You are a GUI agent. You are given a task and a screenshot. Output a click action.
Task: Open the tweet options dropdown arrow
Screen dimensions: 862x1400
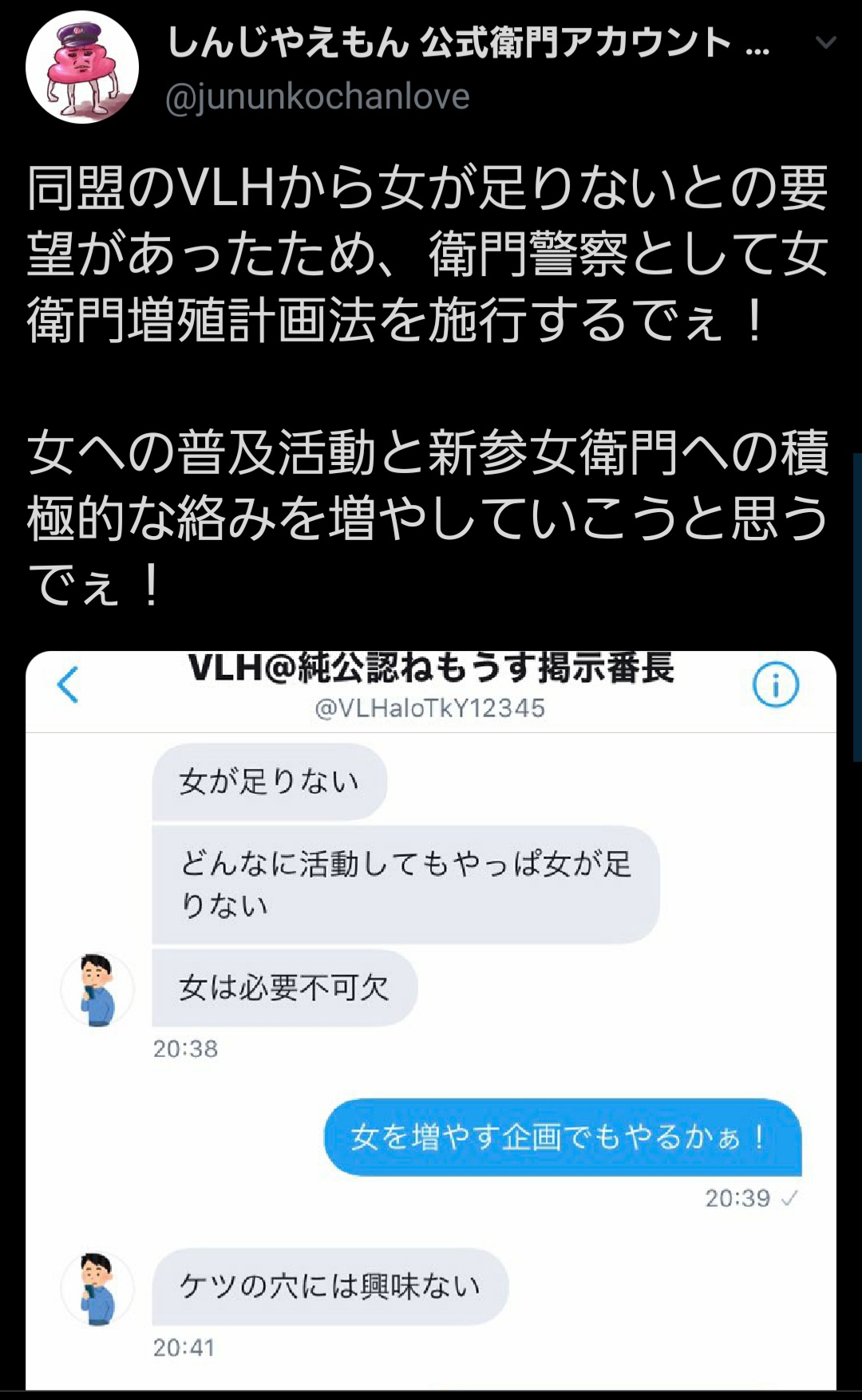click(826, 42)
